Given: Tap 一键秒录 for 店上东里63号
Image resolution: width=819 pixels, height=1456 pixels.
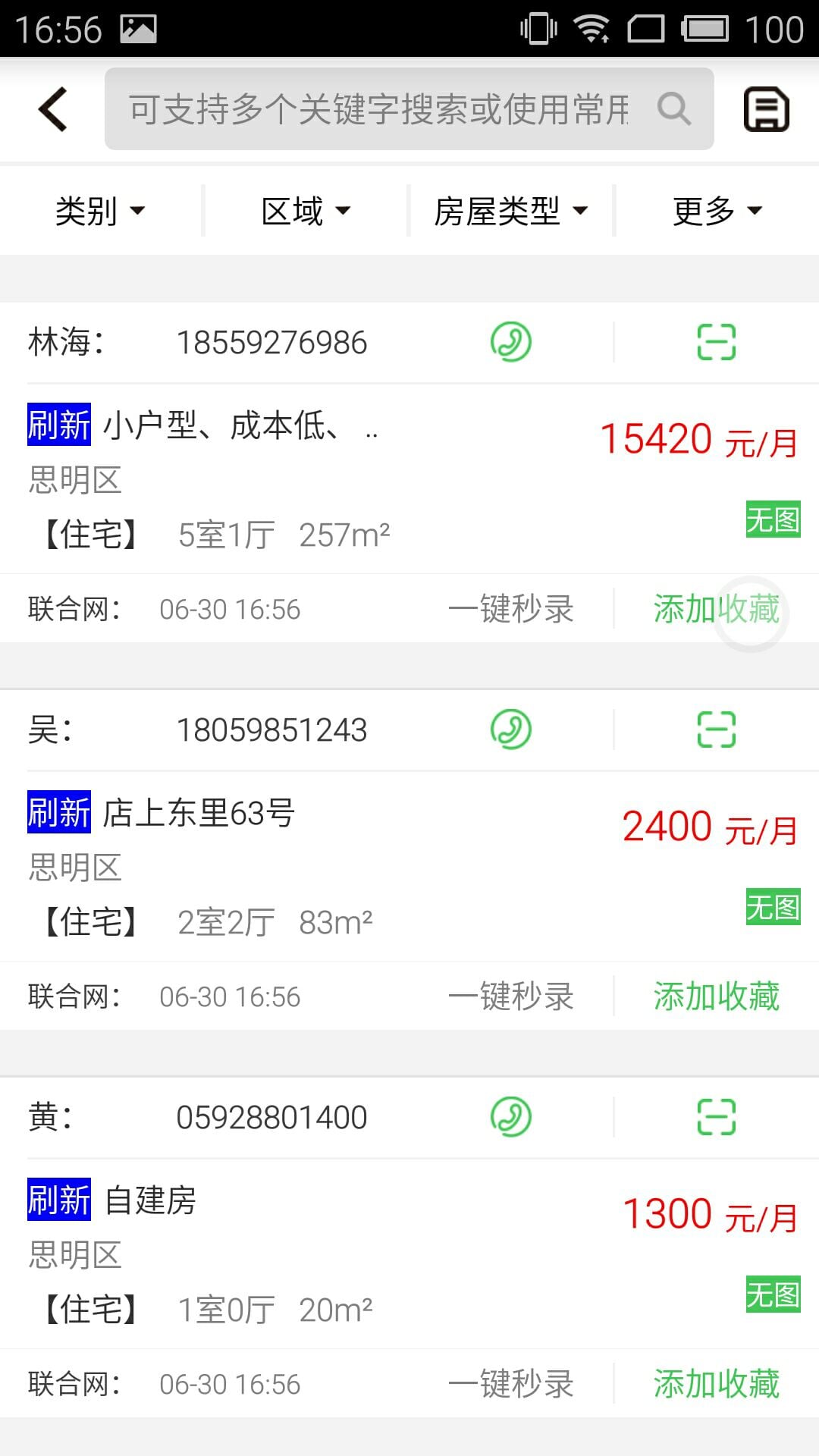Looking at the screenshot, I should 511,996.
